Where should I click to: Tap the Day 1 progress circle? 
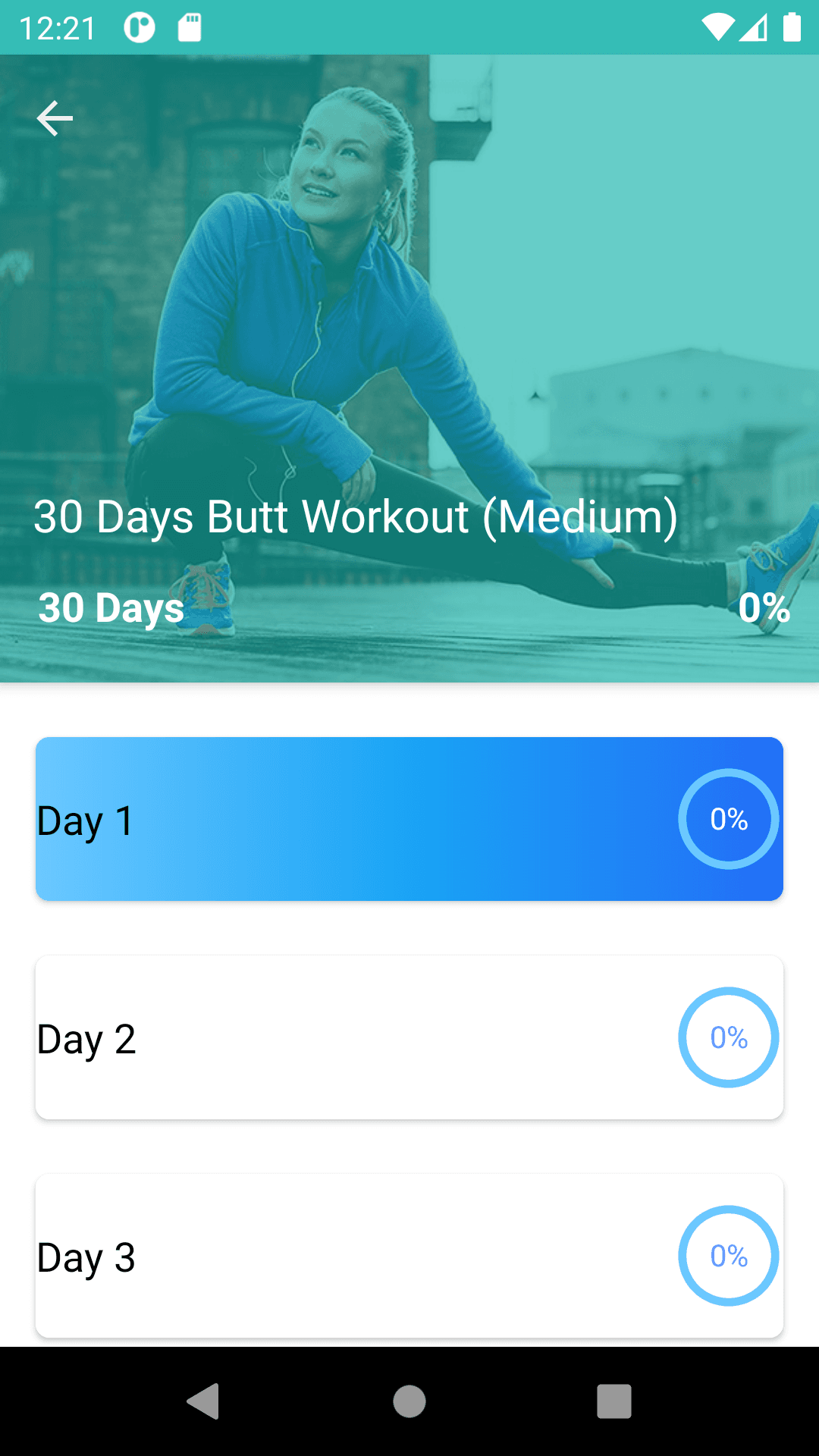pyautogui.click(x=728, y=819)
